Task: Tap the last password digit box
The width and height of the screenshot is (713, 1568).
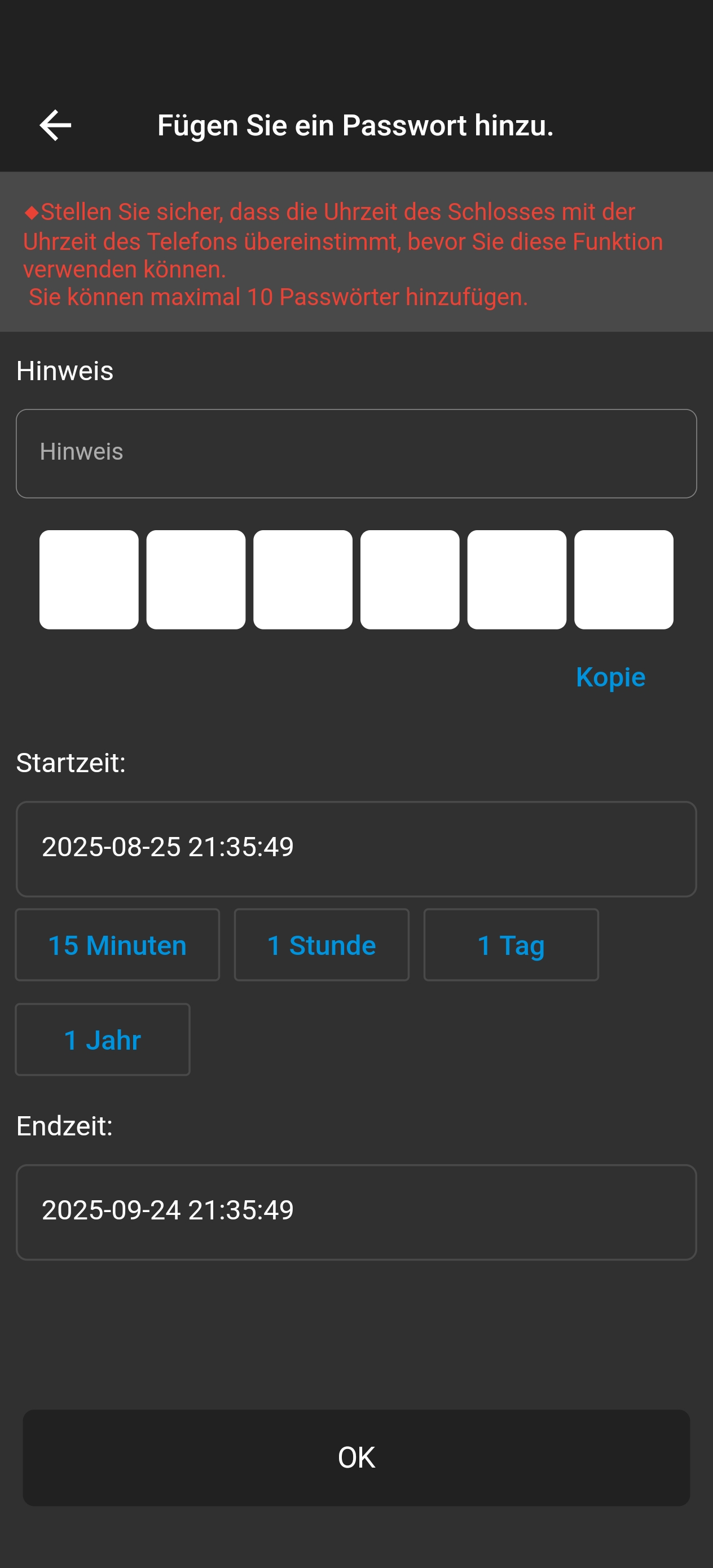Action: pos(623,579)
